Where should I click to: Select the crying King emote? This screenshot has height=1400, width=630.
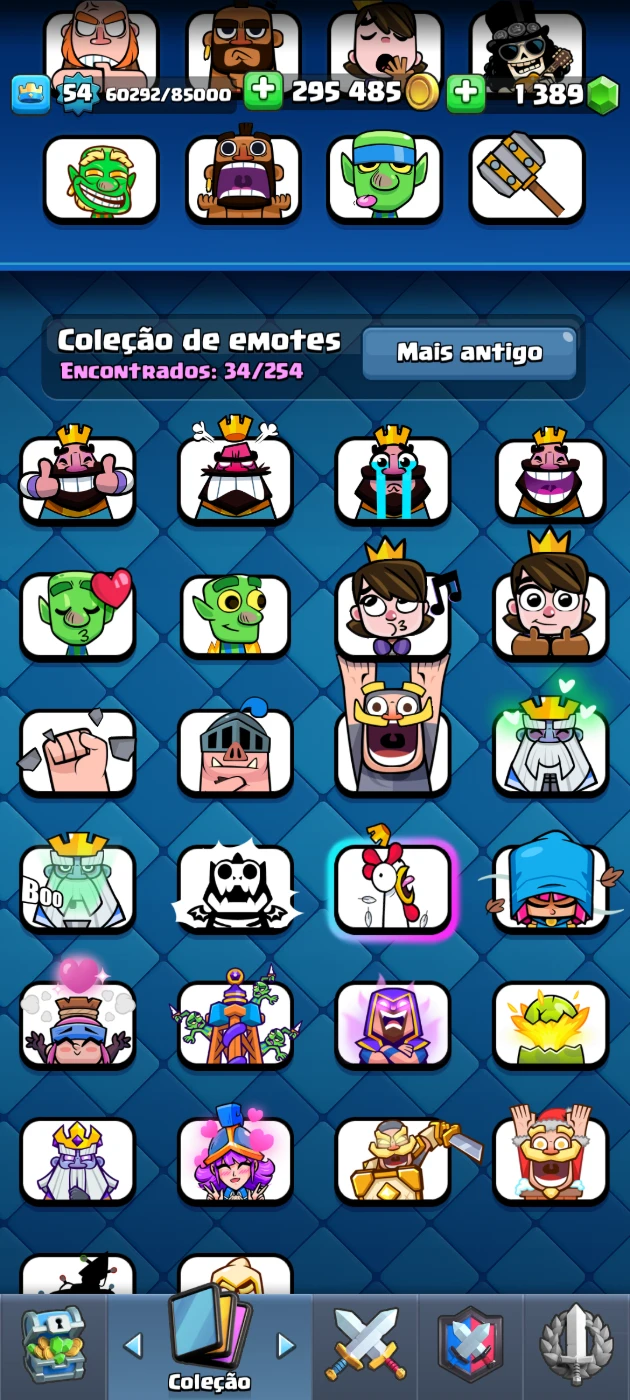[393, 478]
